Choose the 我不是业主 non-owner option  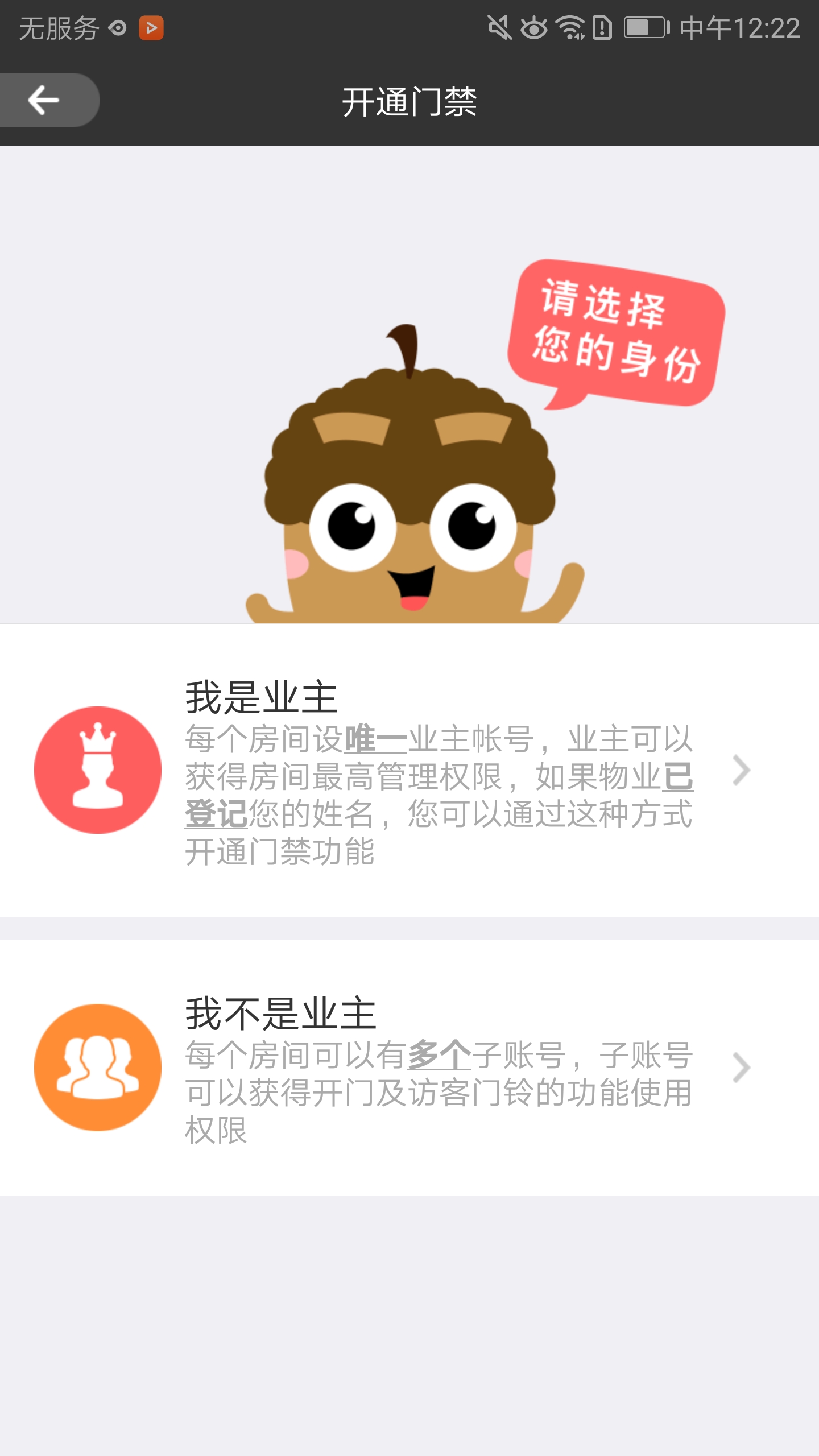409,1068
